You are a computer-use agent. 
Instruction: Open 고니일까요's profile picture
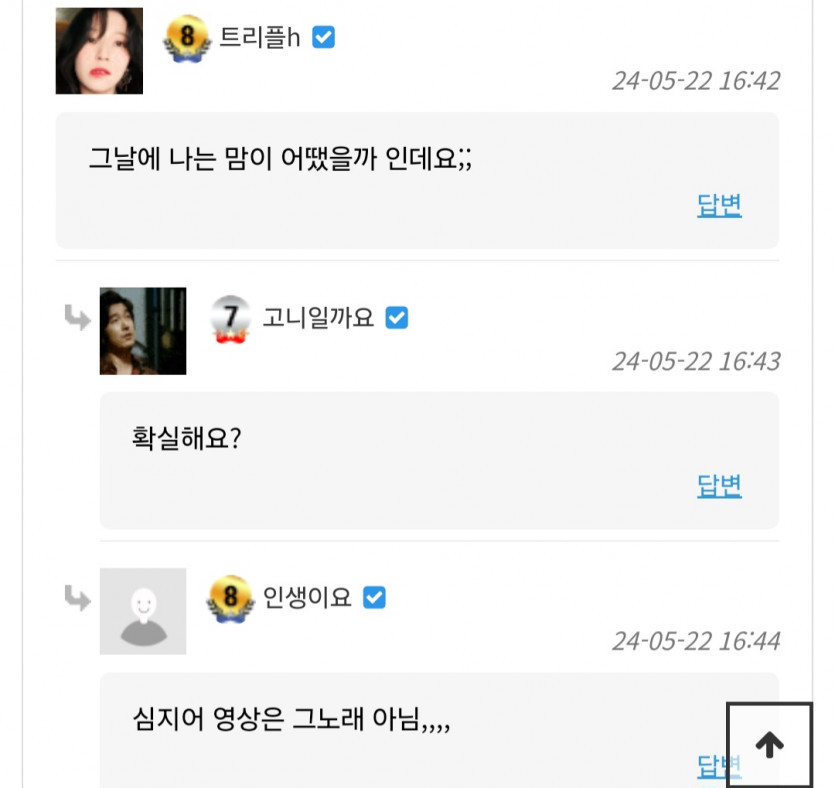click(143, 331)
